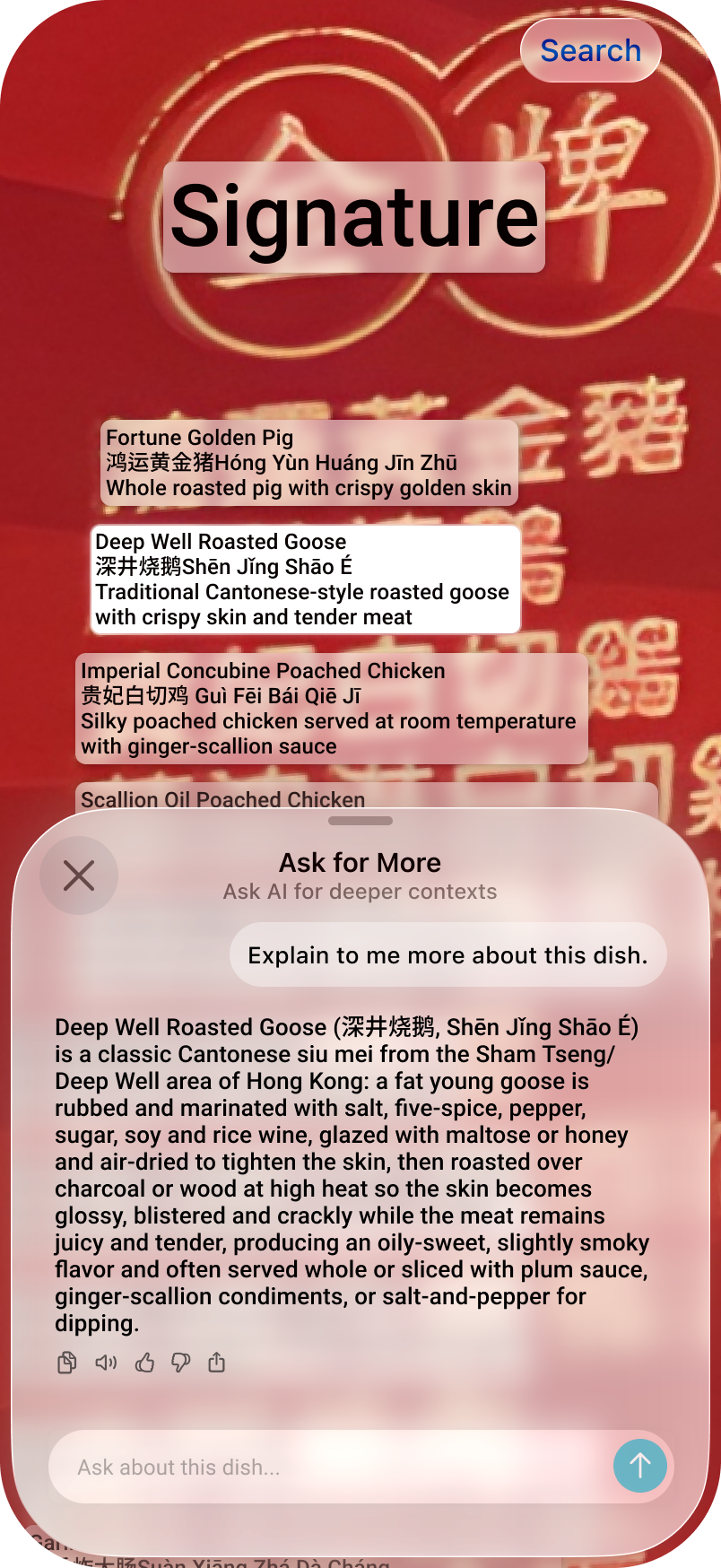Tap the Search button

point(591,51)
